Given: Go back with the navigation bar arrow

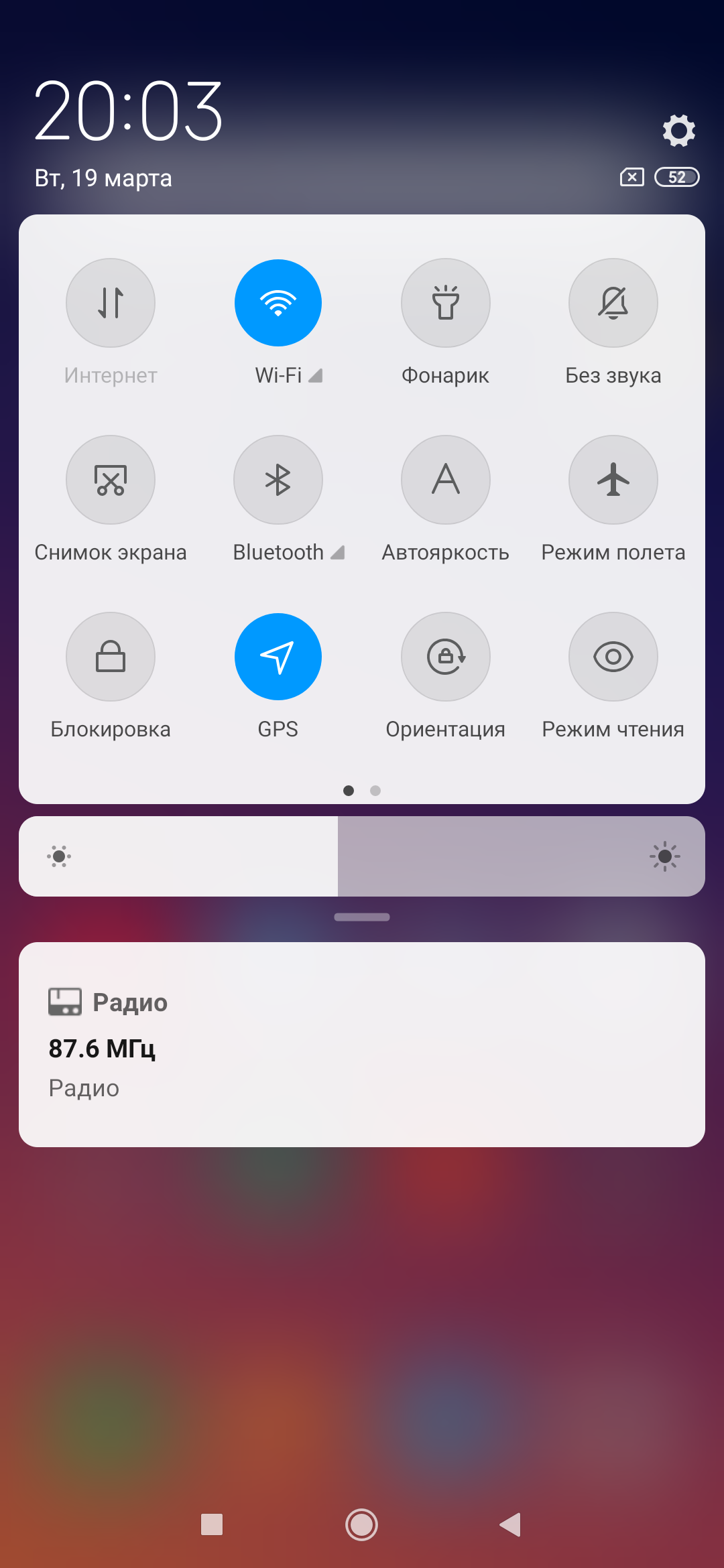Looking at the screenshot, I should [511, 1524].
